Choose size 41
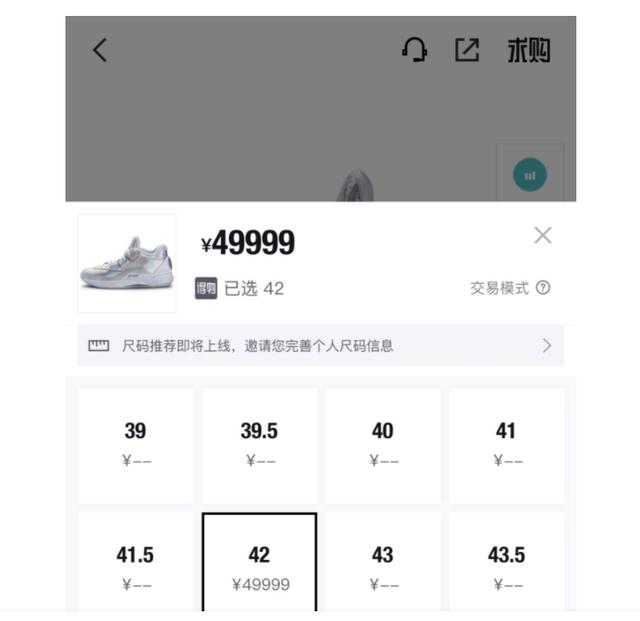640x621 pixels. [506, 445]
